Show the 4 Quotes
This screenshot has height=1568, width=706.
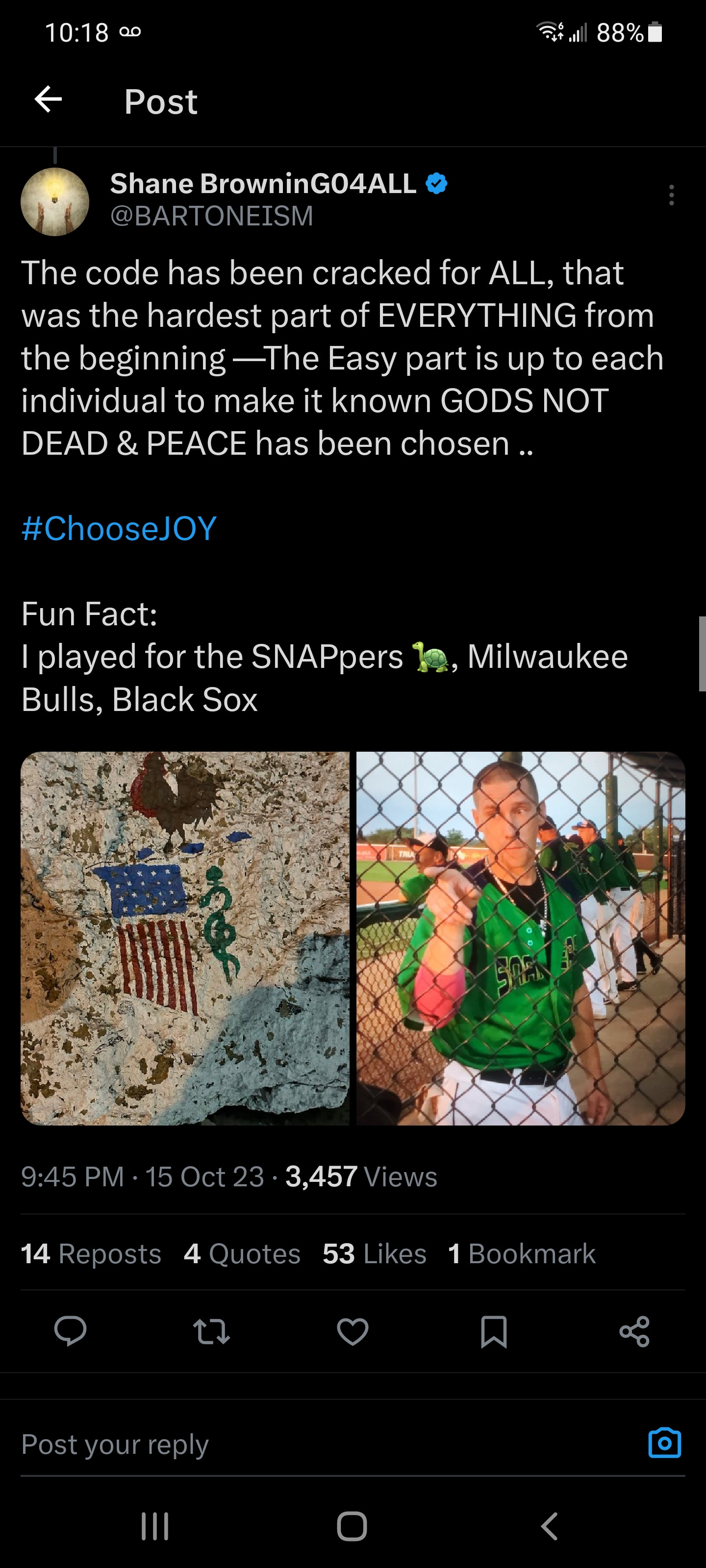click(242, 1253)
